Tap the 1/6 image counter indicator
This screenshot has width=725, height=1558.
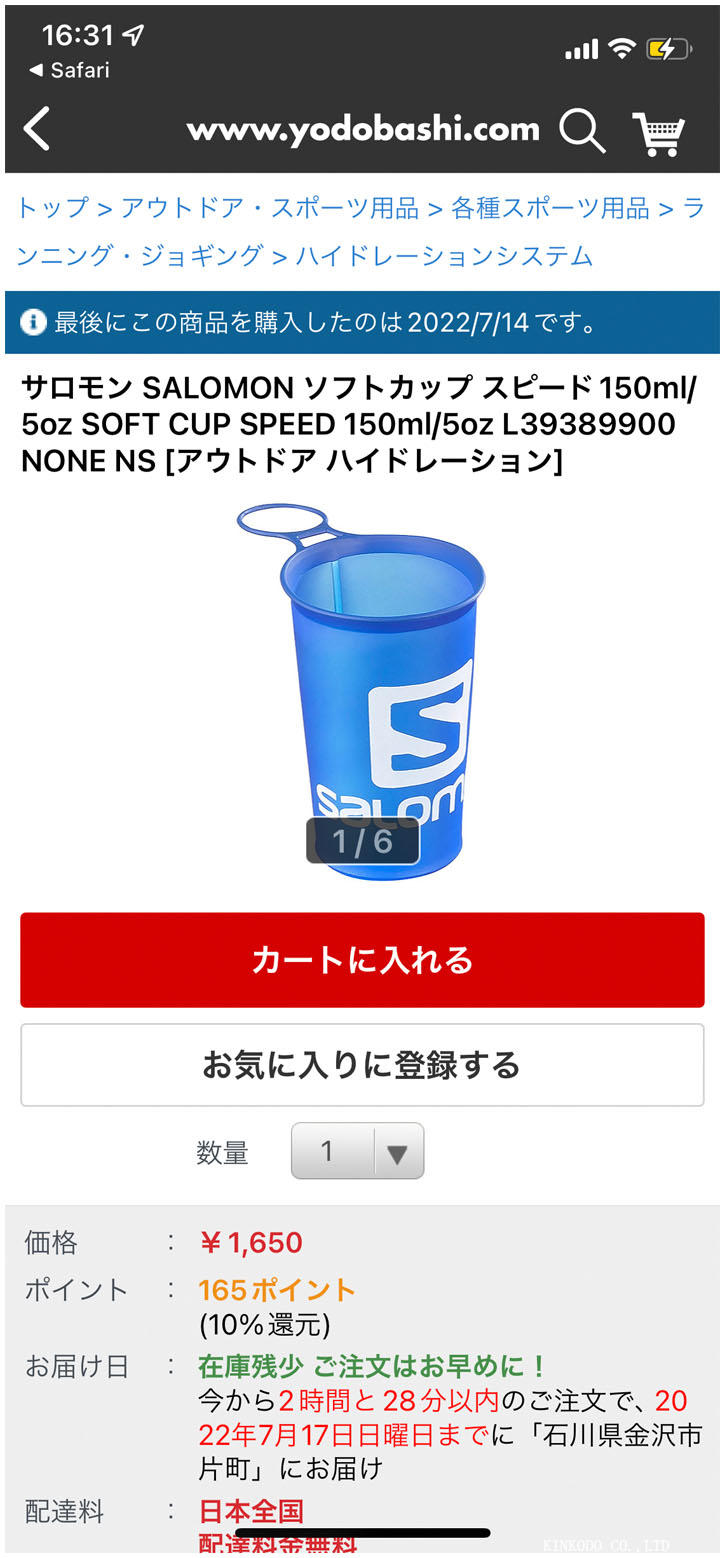click(362, 843)
